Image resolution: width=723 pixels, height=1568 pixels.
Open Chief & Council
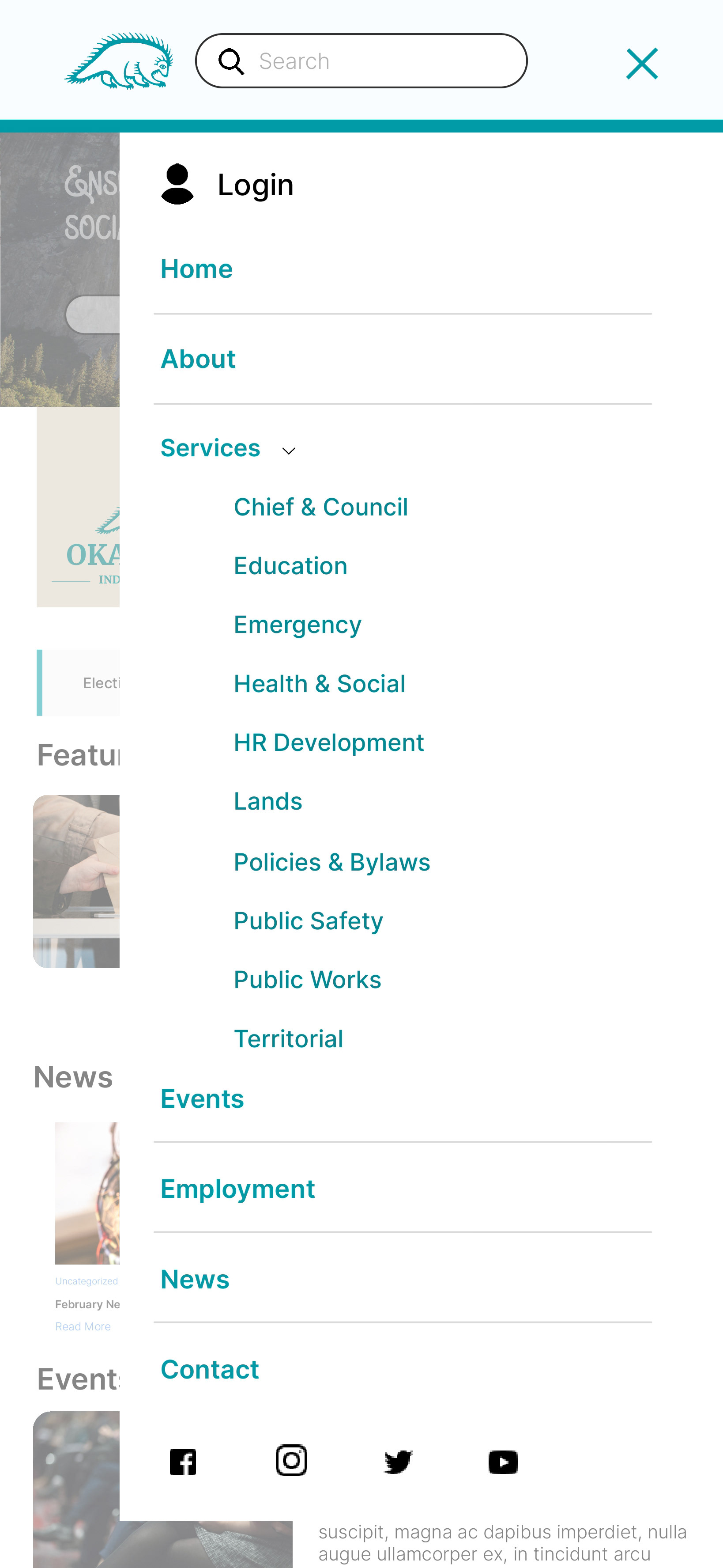point(321,507)
